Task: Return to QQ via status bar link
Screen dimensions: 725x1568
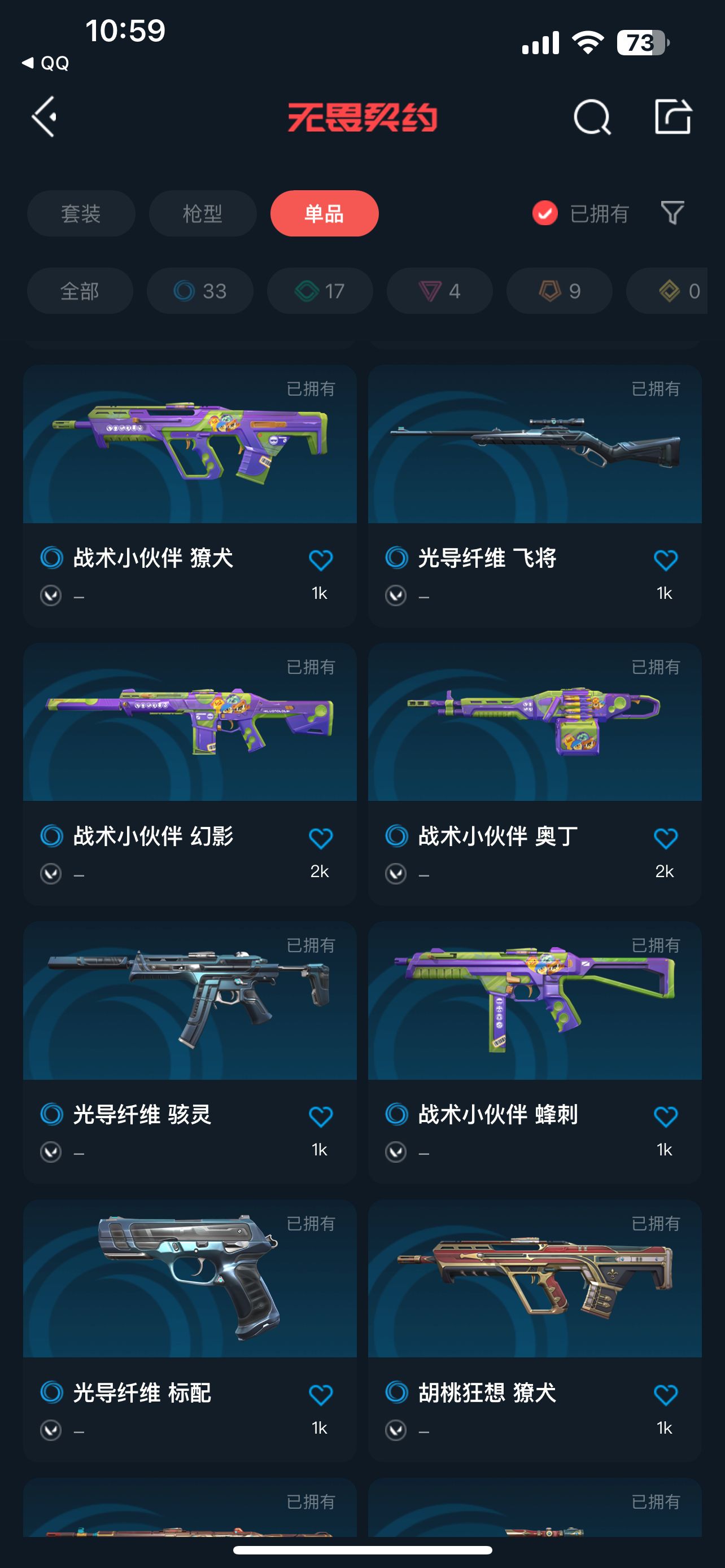Action: [x=46, y=63]
